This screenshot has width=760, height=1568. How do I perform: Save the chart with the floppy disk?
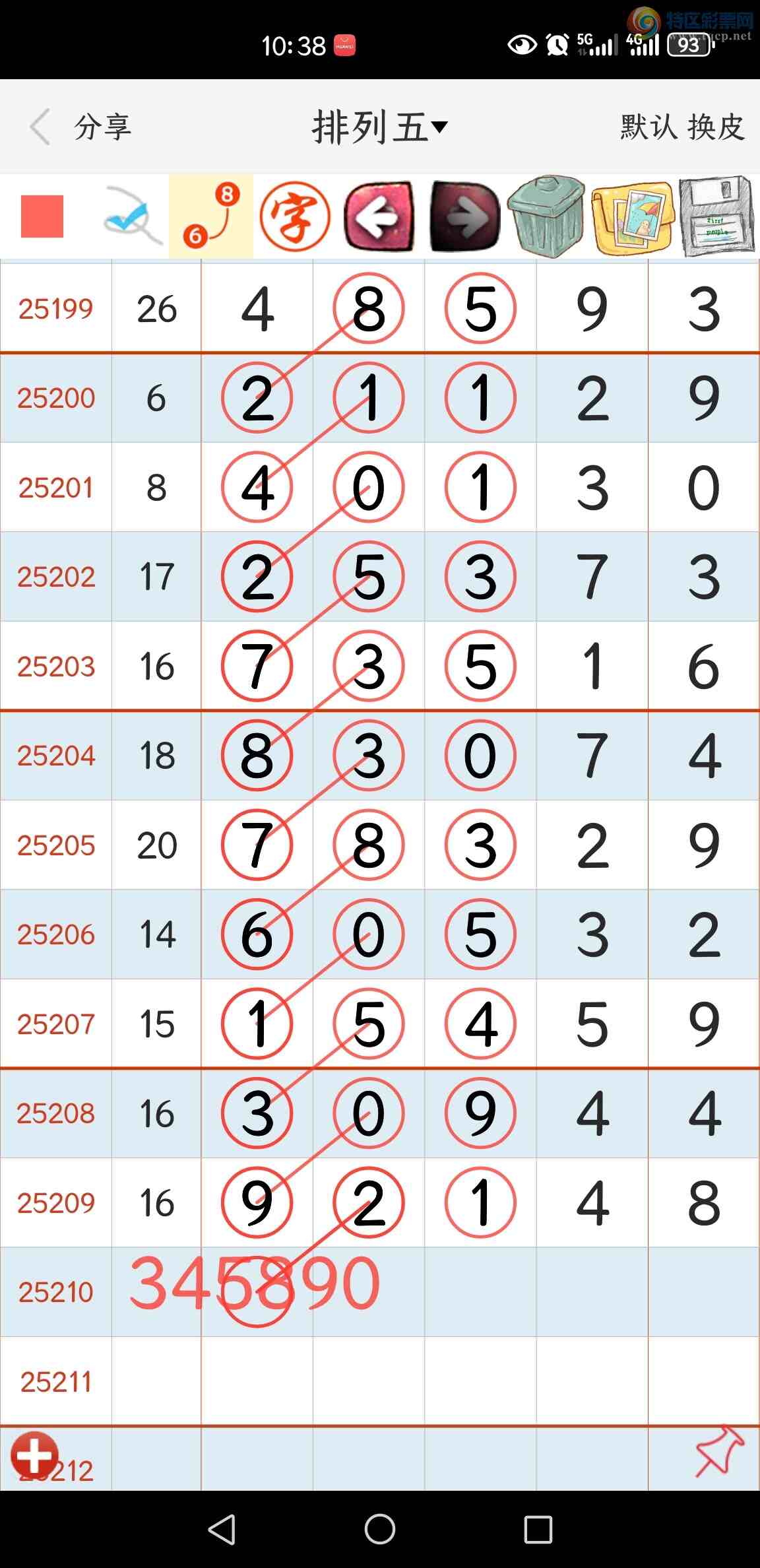(717, 216)
